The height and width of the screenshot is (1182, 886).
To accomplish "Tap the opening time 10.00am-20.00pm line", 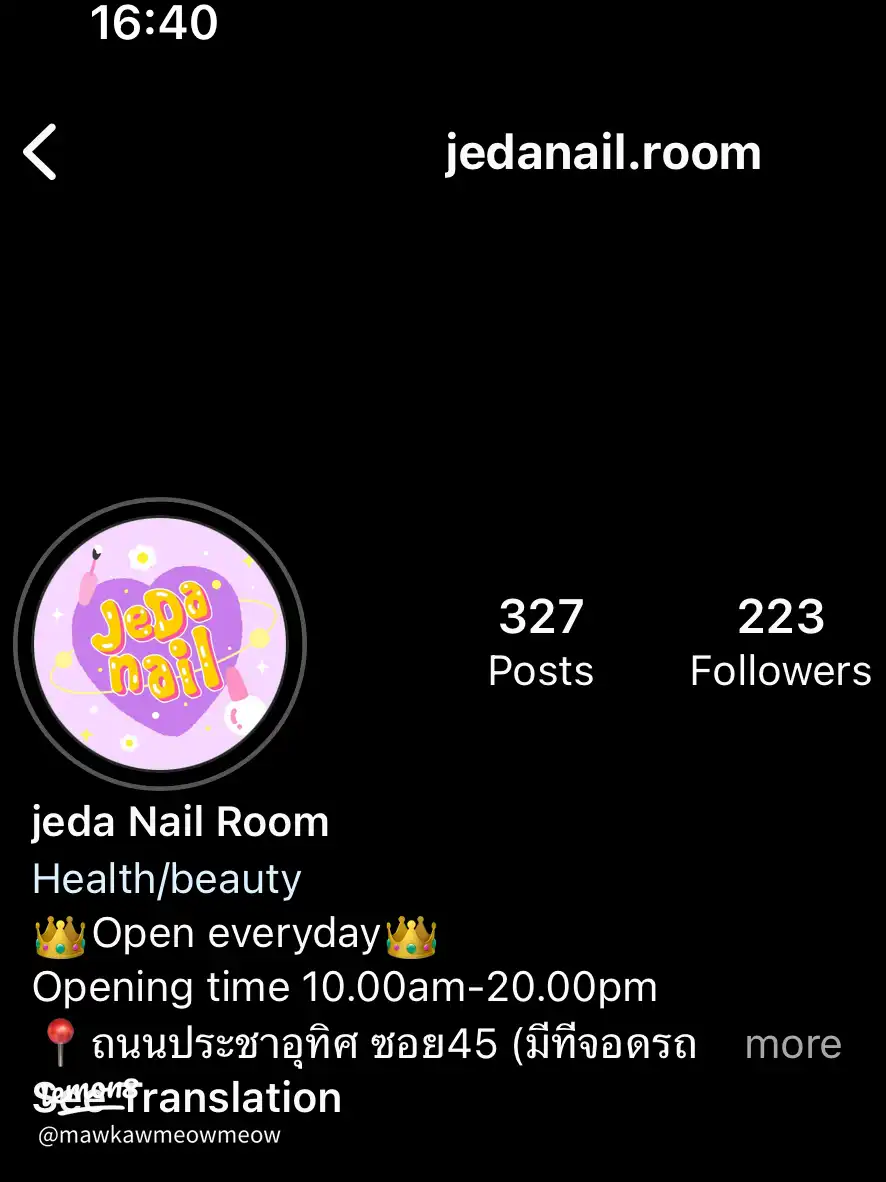I will [344, 986].
